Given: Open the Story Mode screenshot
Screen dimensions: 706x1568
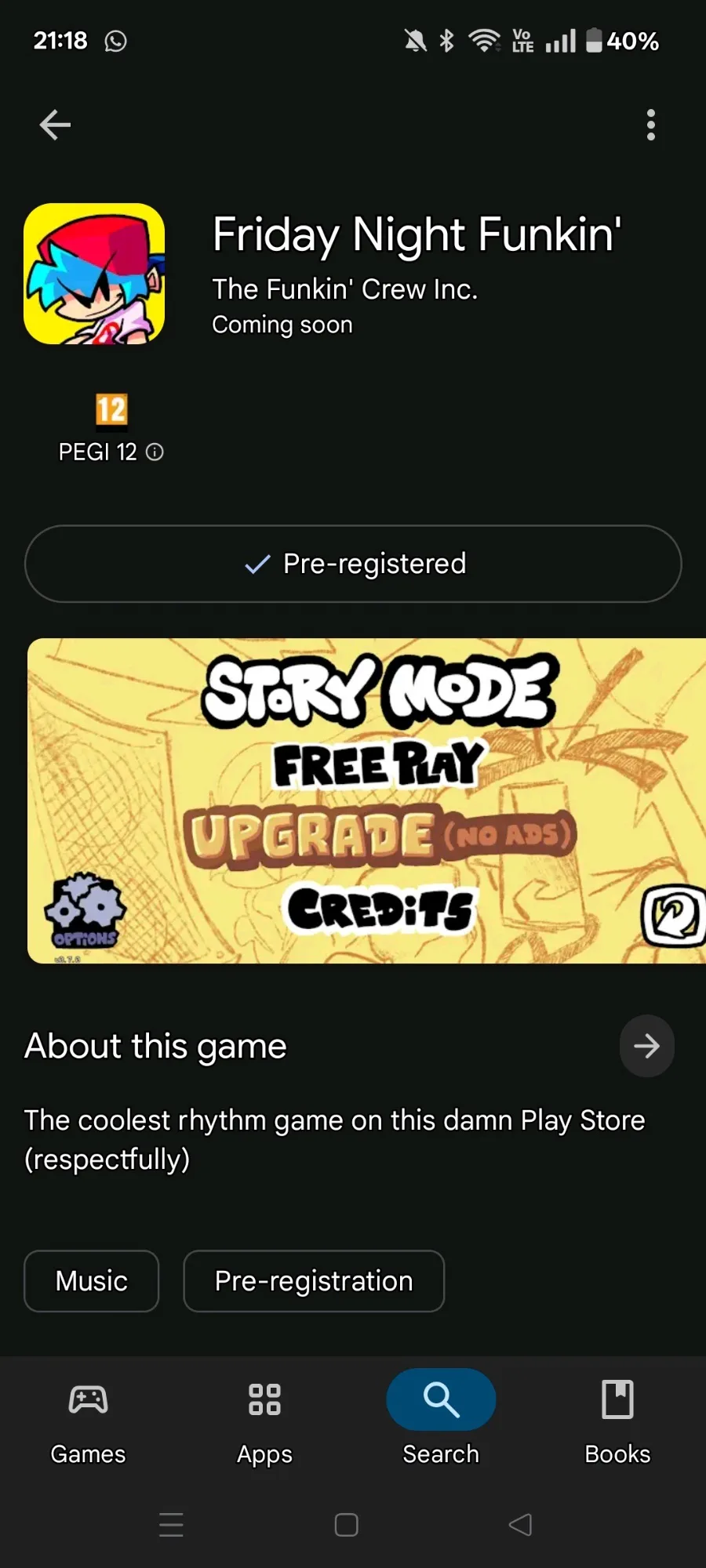Looking at the screenshot, I should point(366,800).
